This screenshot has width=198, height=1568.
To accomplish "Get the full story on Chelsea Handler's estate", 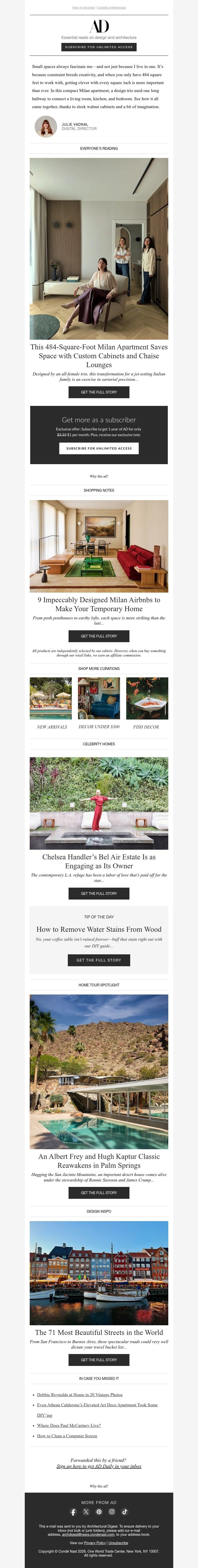I will click(99, 894).
